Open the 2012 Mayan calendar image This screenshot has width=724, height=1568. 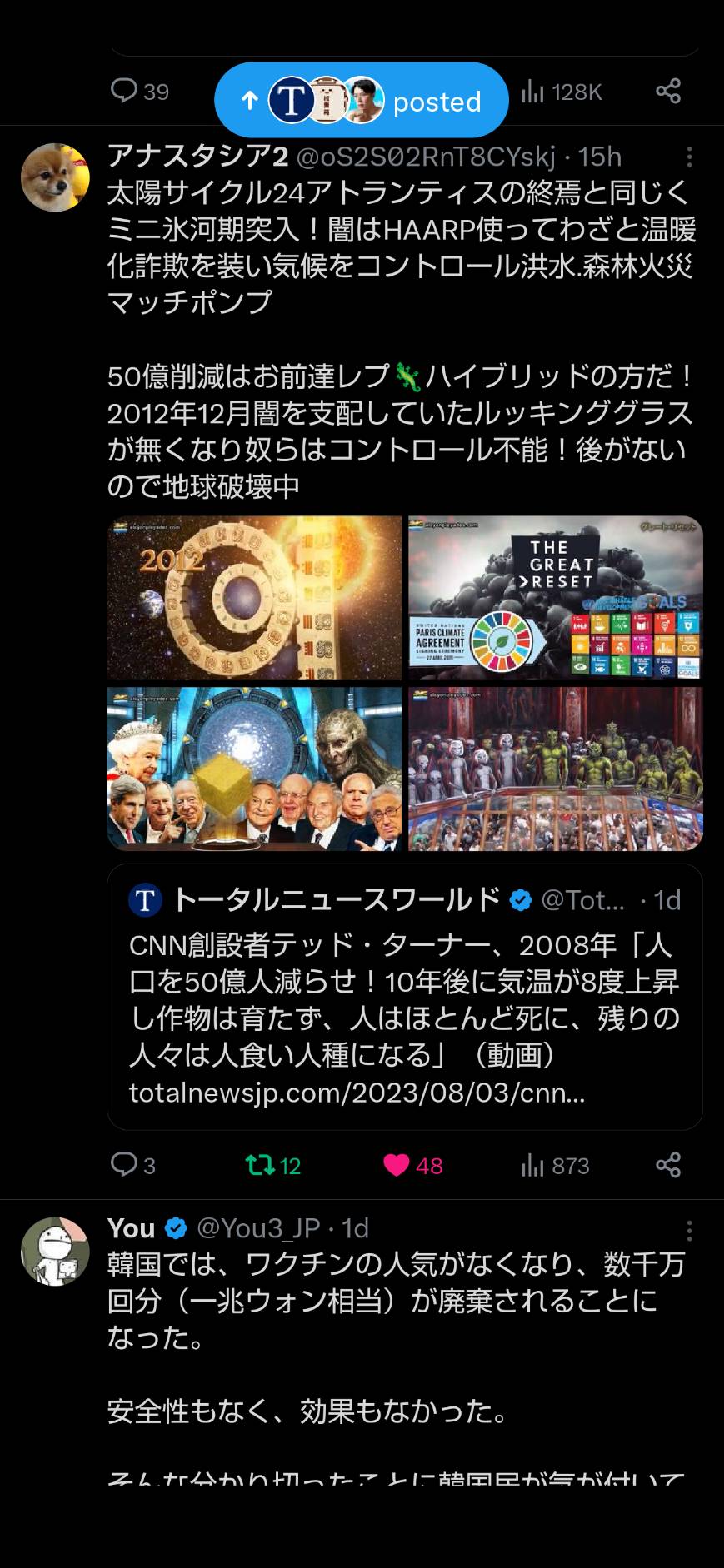pos(254,598)
